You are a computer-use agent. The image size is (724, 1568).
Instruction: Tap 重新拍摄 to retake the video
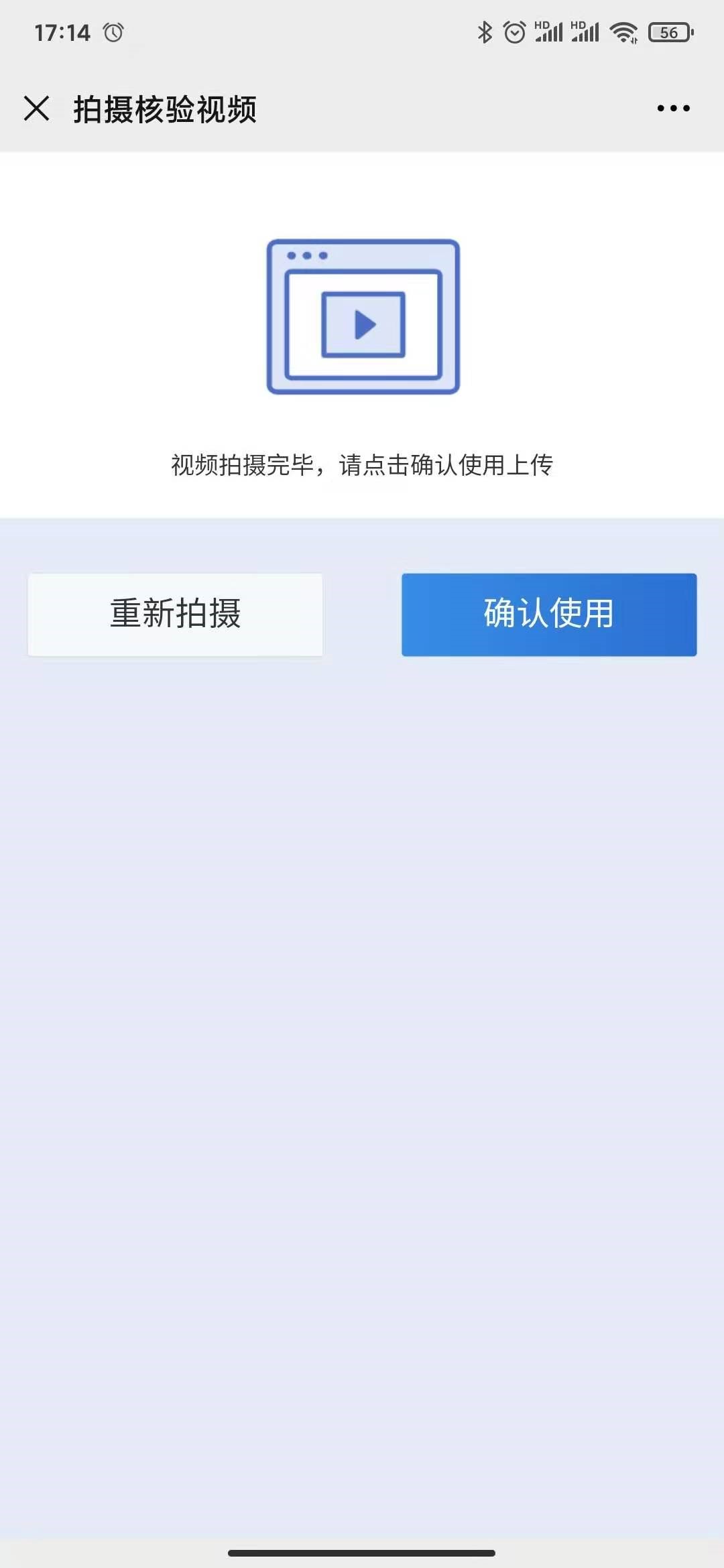point(176,613)
